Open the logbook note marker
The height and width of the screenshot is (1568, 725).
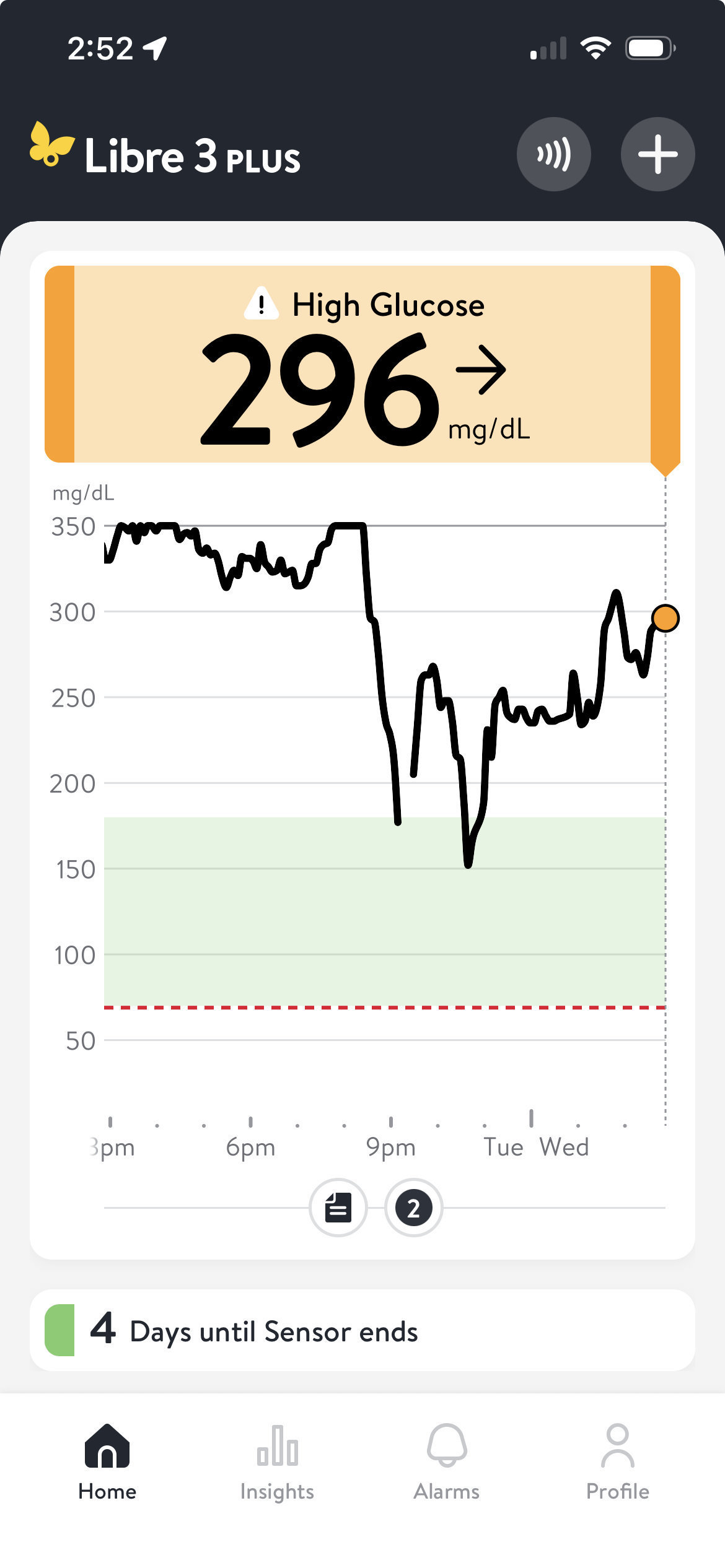click(338, 1208)
